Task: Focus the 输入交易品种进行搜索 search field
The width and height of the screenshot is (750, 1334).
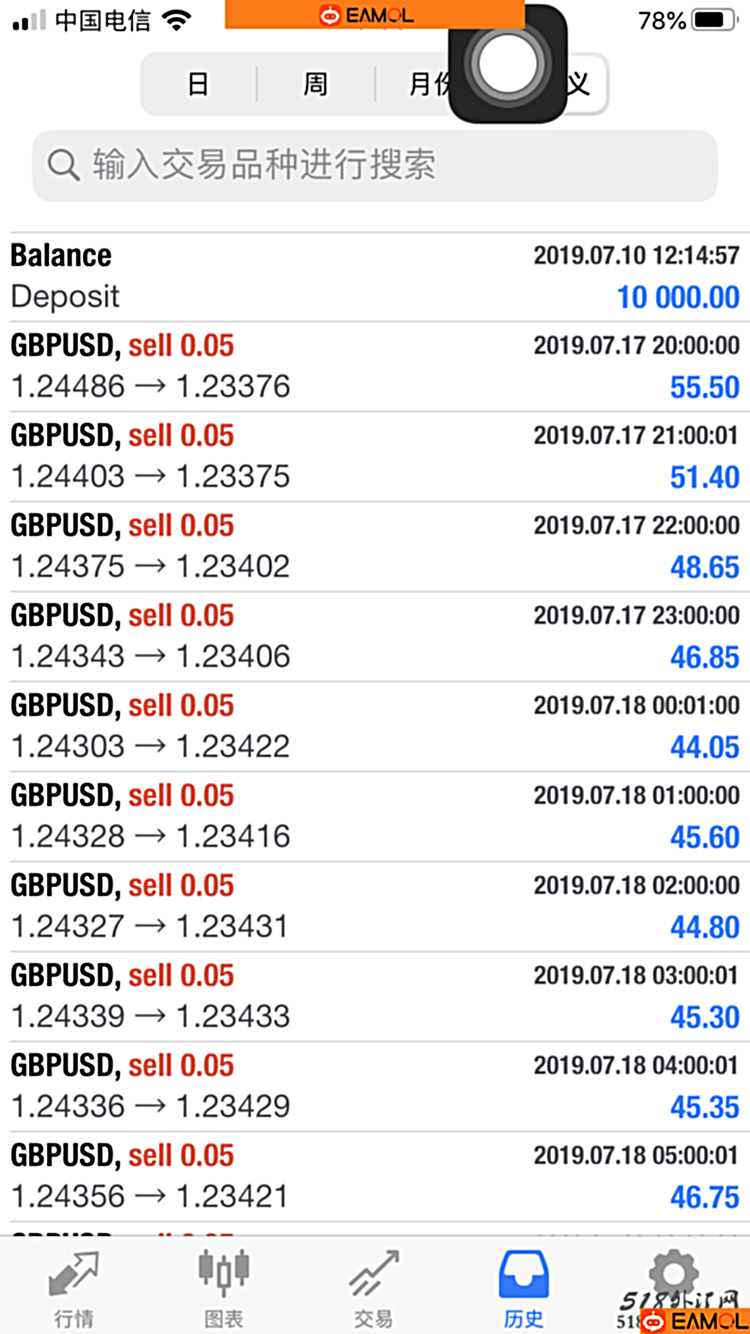Action: tap(375, 165)
